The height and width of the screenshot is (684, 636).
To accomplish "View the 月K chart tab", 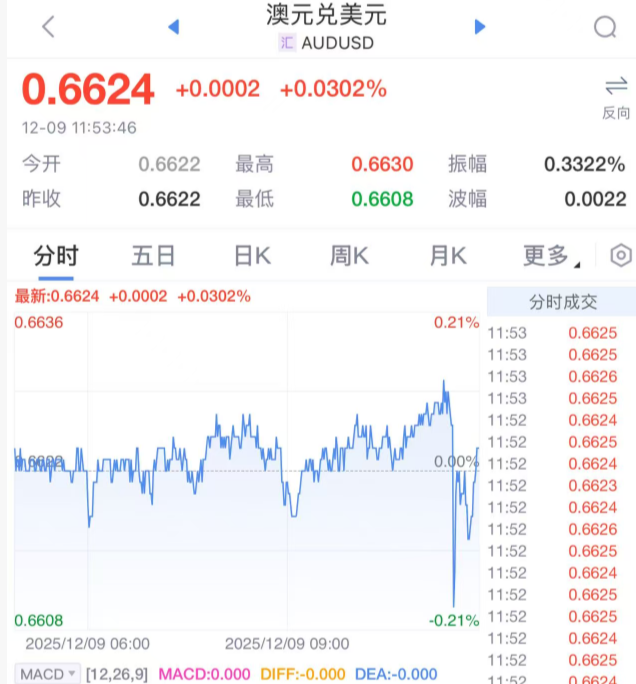I will 447,256.
